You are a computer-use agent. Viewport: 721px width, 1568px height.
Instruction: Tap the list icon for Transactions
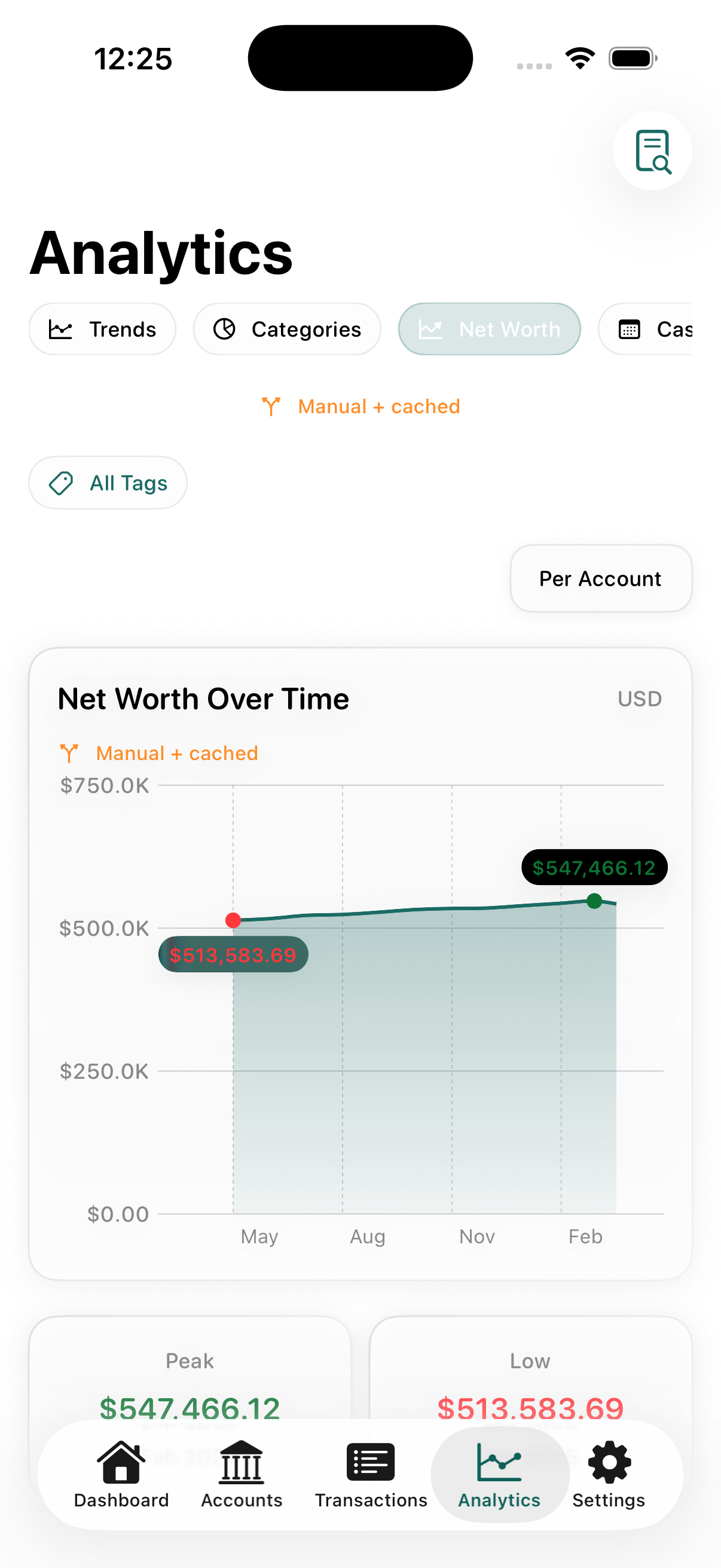coord(371,1462)
